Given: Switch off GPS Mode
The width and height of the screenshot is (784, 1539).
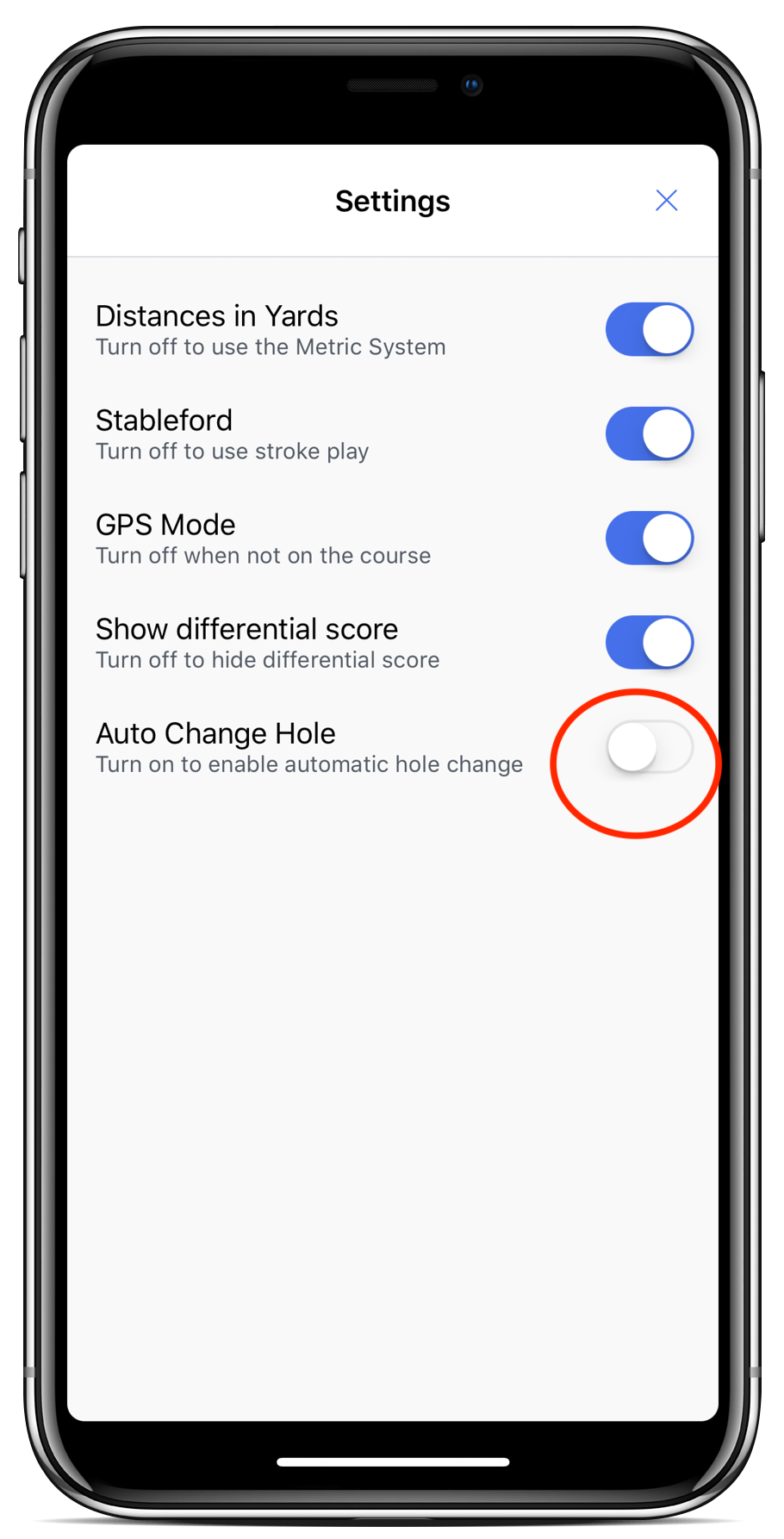Looking at the screenshot, I should (x=649, y=538).
